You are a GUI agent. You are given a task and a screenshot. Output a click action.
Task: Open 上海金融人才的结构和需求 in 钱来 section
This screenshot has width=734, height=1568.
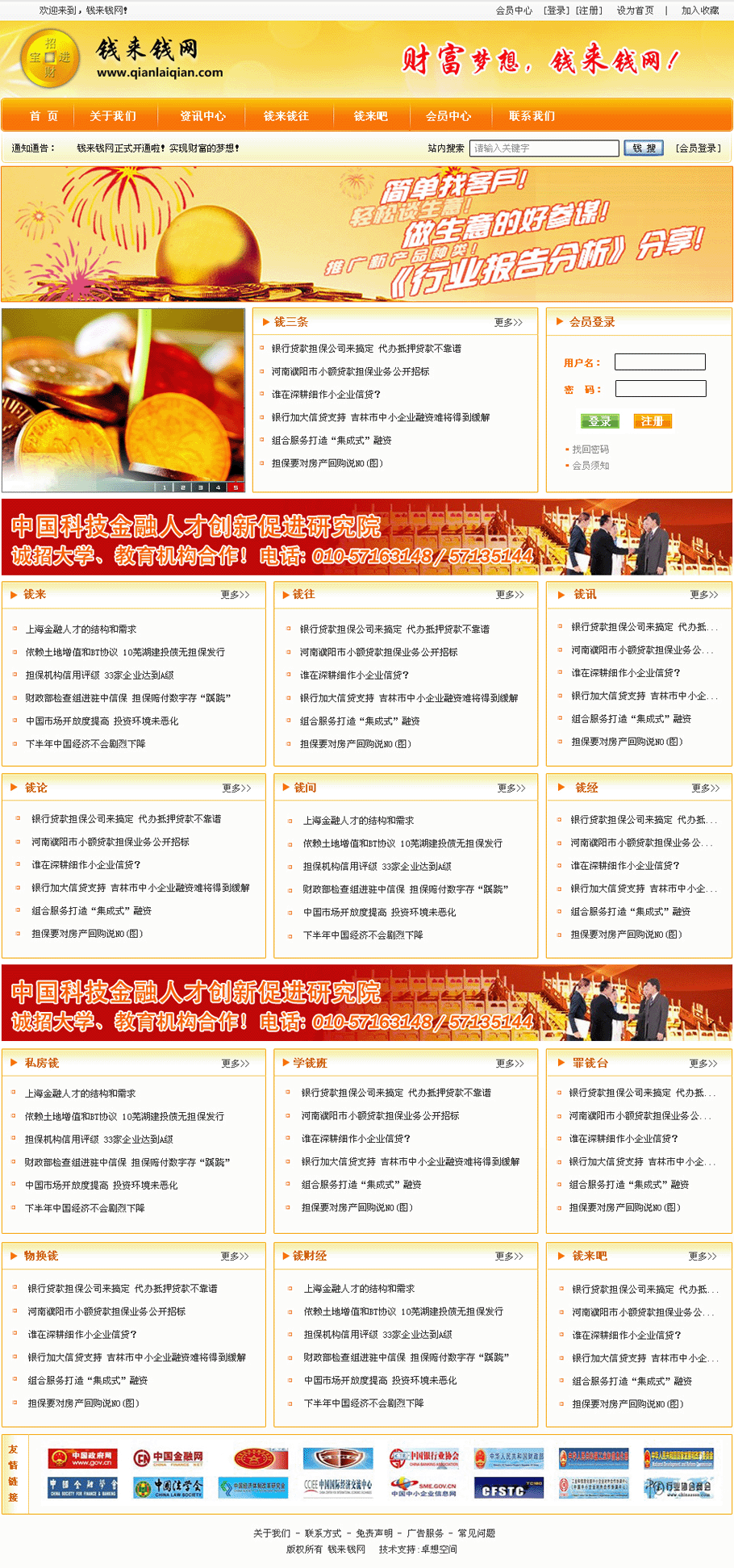[x=81, y=629]
